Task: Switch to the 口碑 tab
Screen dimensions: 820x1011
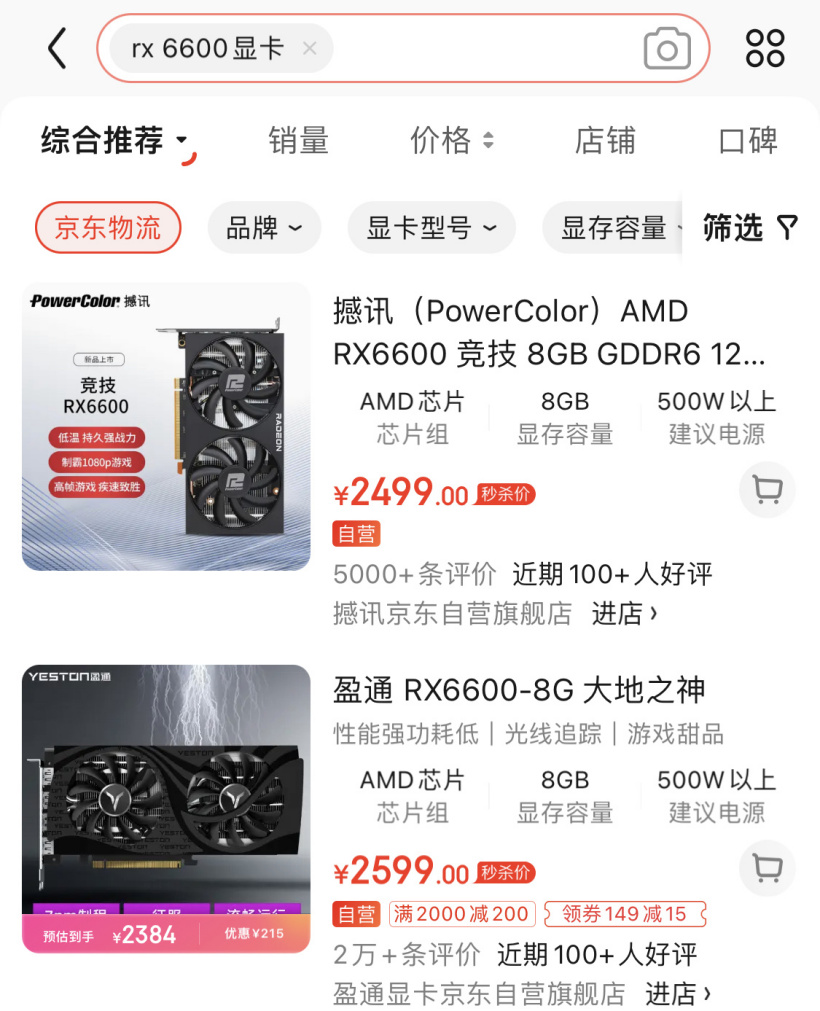Action: click(748, 141)
